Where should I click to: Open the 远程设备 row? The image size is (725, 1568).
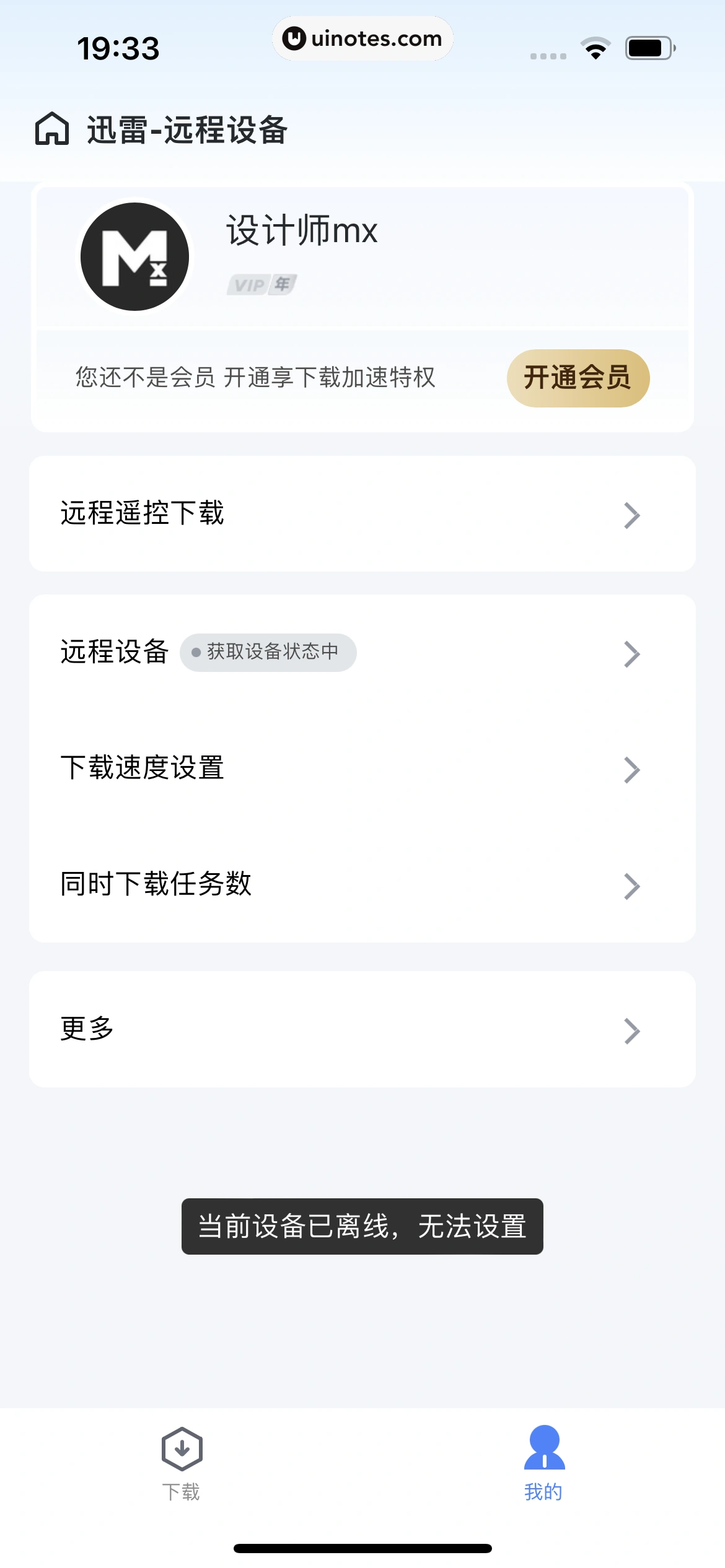[x=362, y=653]
